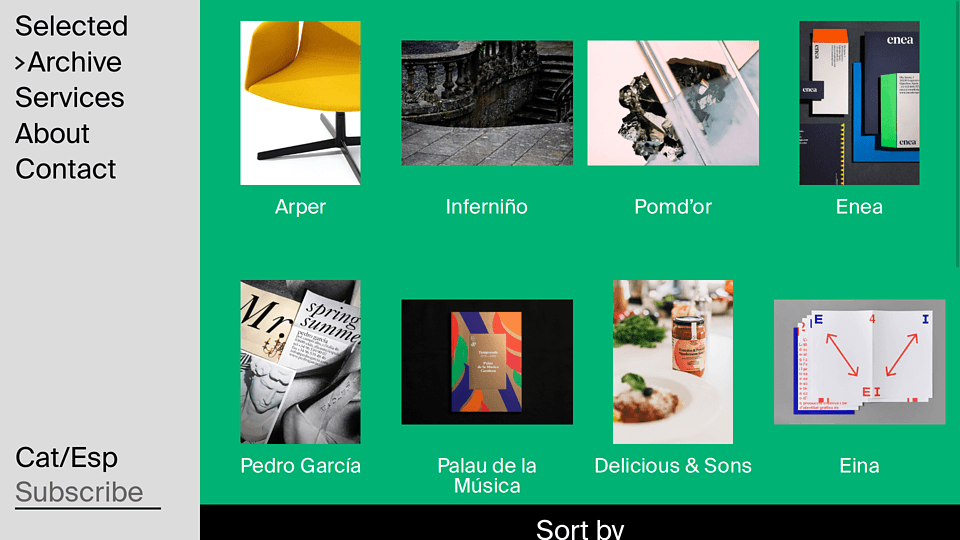Open the Palau de la Música project
The height and width of the screenshot is (540, 960).
486,362
